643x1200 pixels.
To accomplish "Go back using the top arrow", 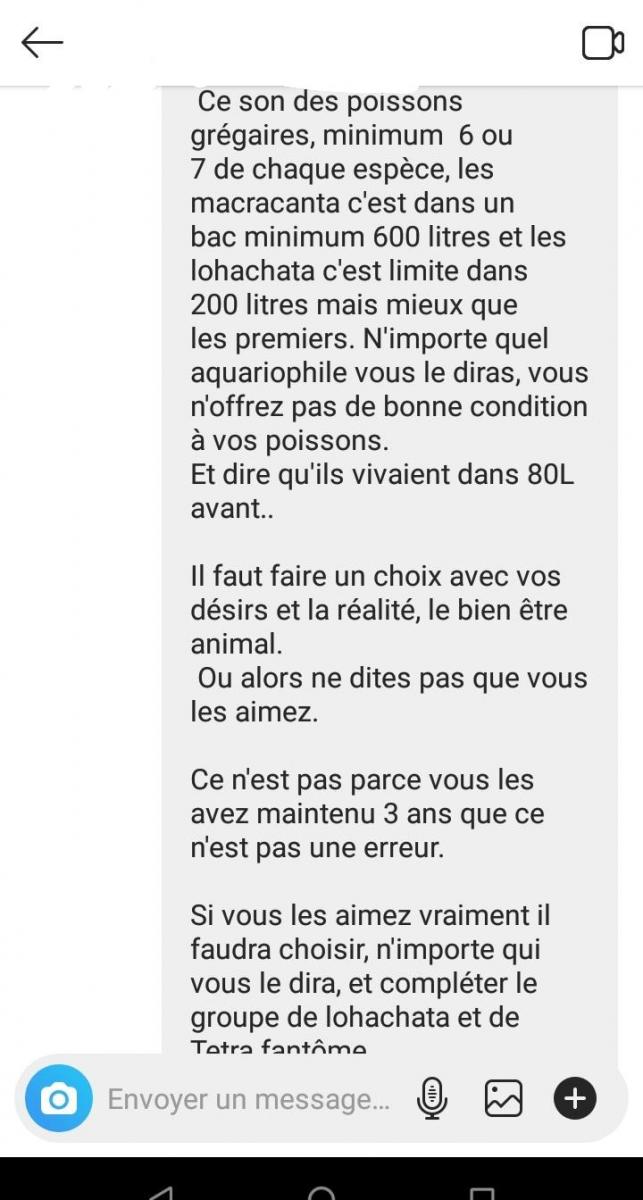I will click(42, 42).
